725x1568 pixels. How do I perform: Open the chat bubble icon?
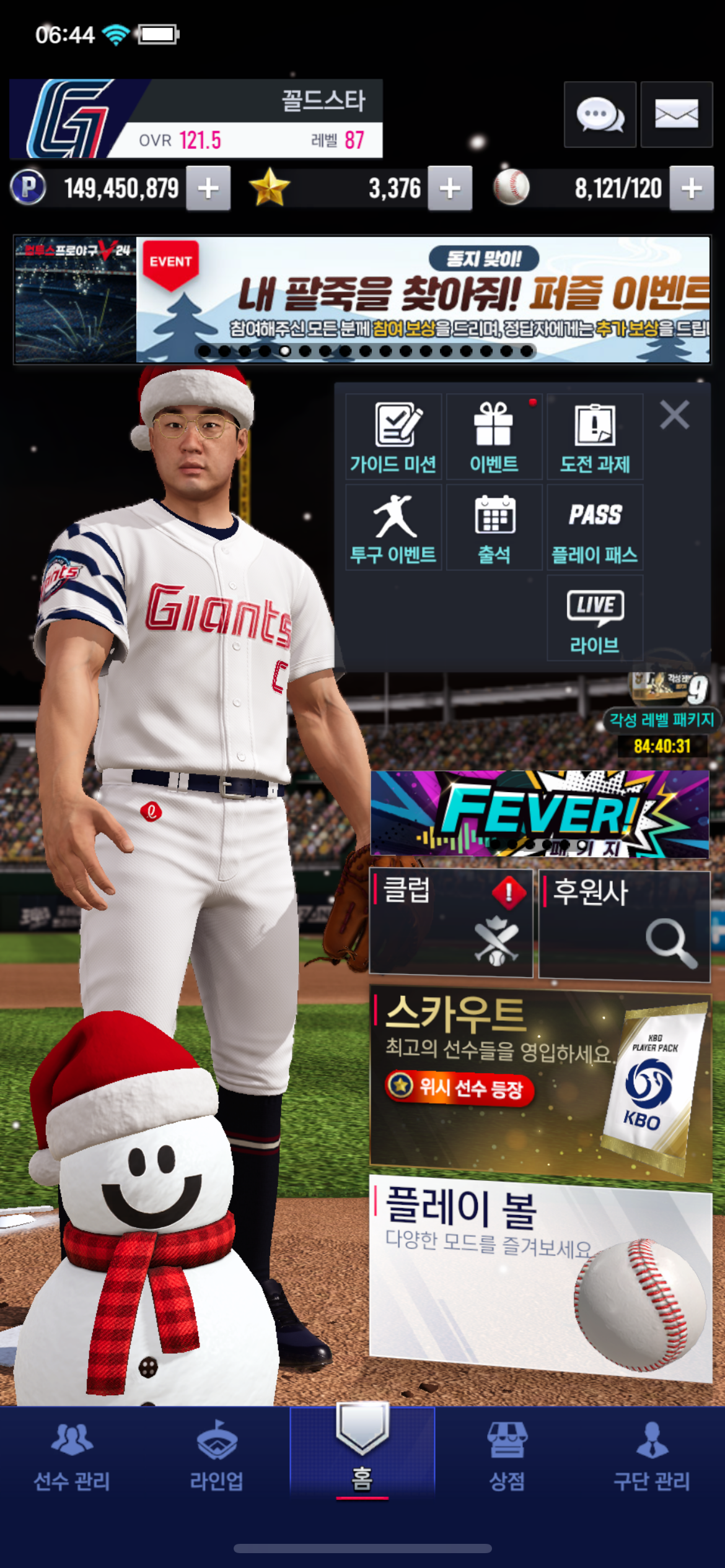599,115
